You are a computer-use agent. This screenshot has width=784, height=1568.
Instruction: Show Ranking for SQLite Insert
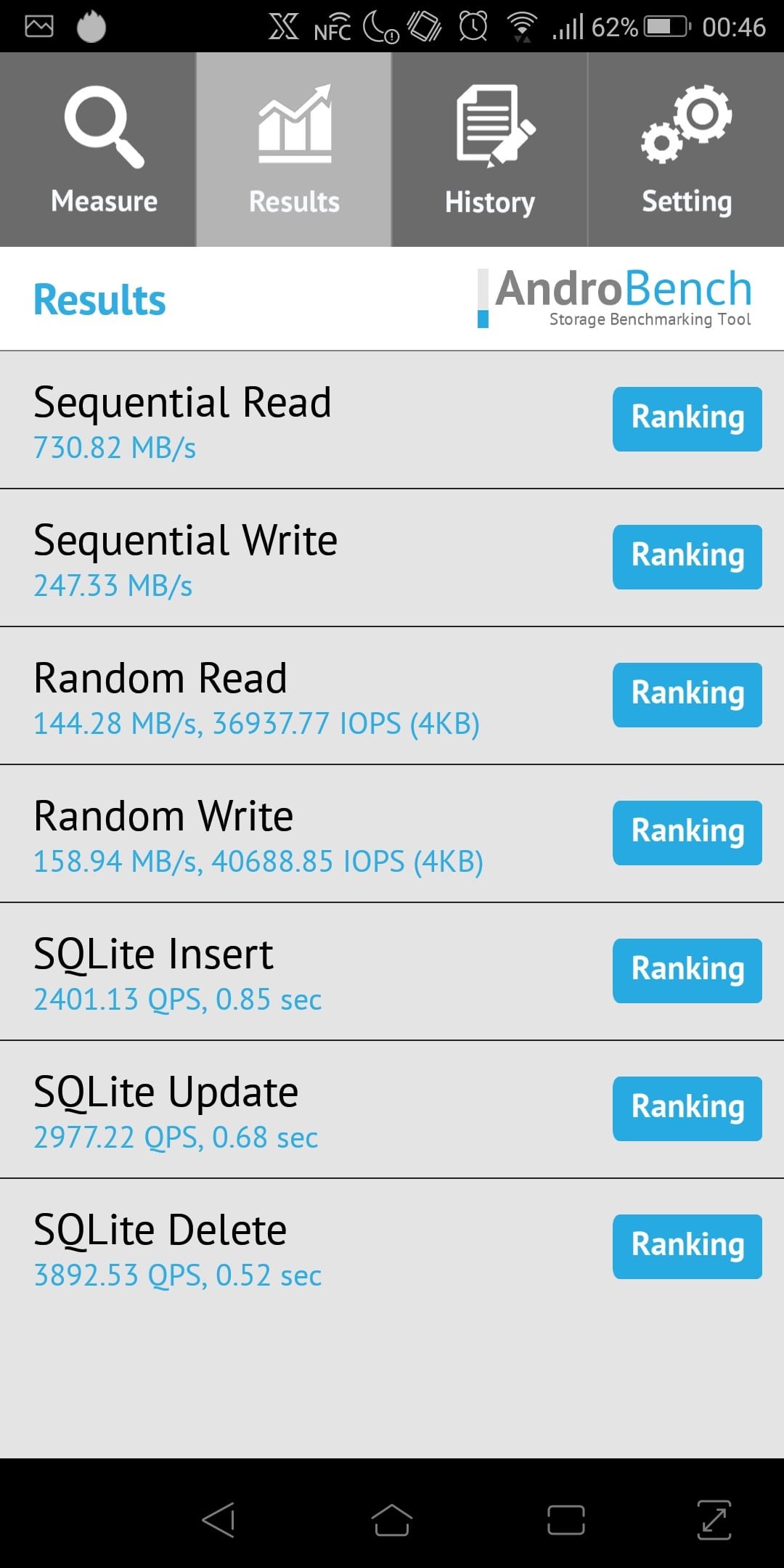[x=687, y=971]
